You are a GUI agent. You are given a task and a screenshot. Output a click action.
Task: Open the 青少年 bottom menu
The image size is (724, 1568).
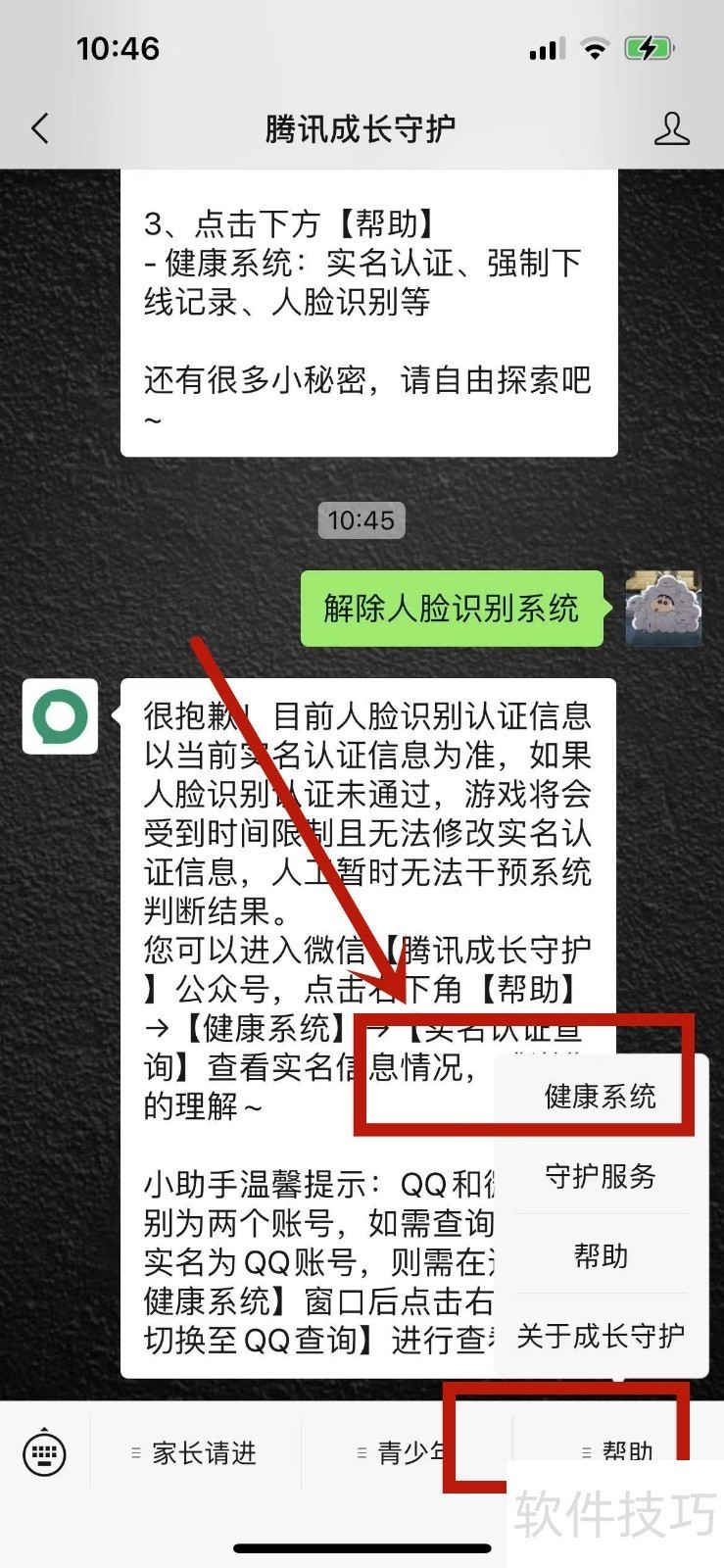click(407, 1452)
